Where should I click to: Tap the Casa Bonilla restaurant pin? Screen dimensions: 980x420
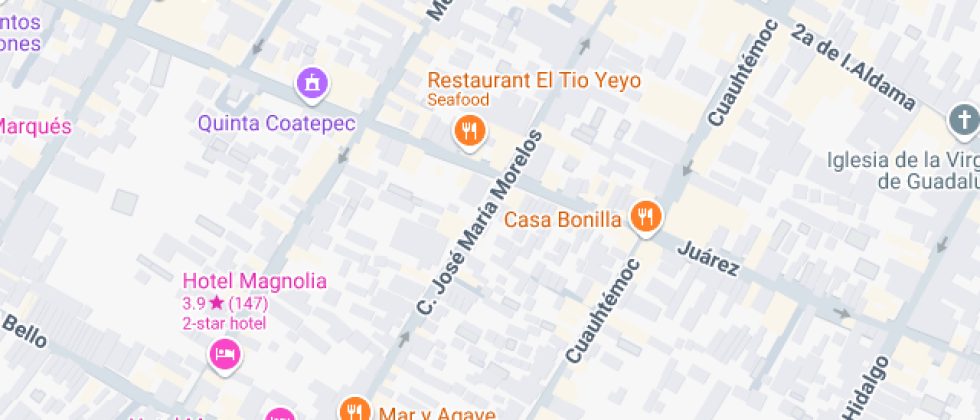(x=646, y=218)
